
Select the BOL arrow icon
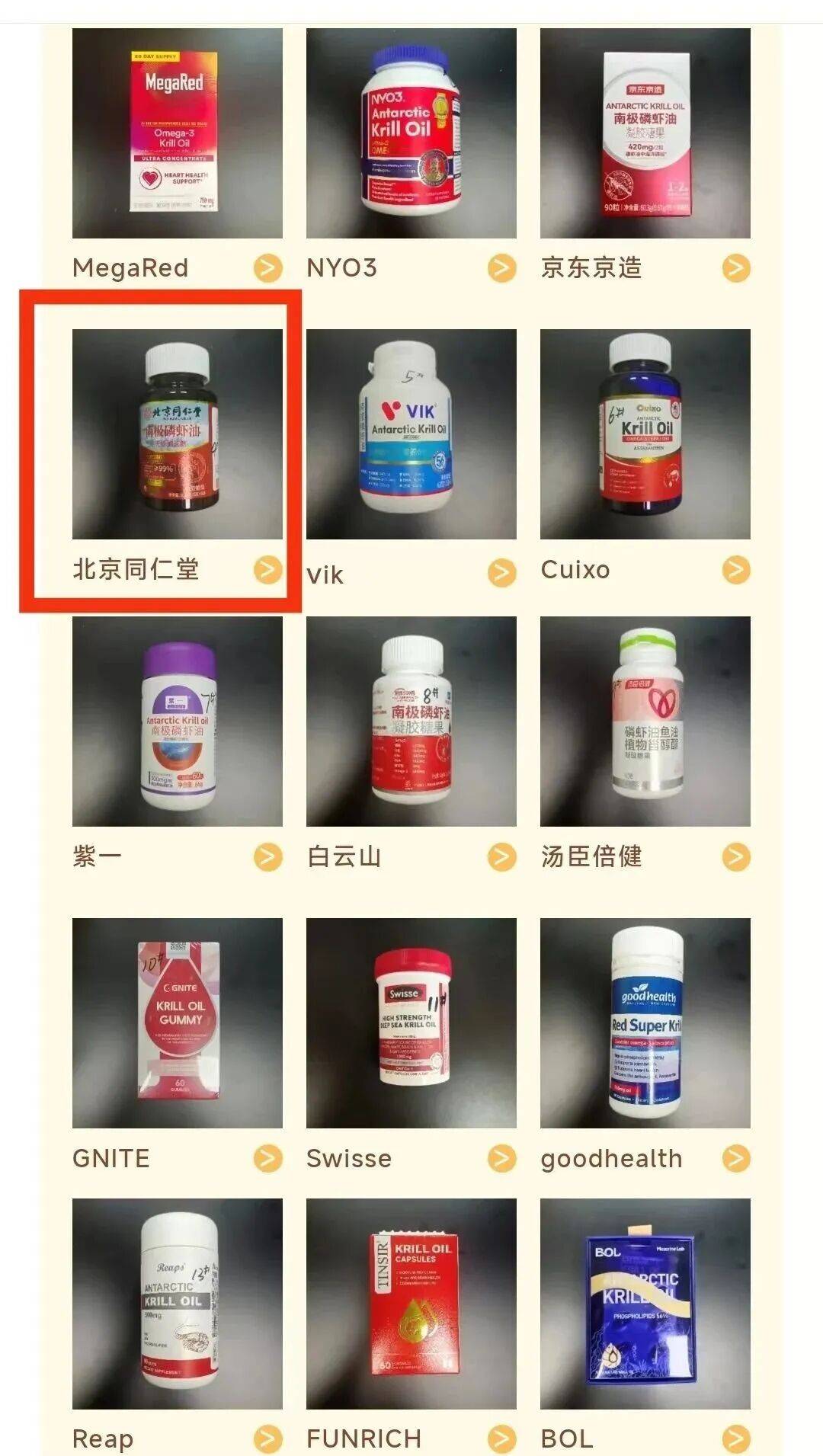click(735, 1438)
